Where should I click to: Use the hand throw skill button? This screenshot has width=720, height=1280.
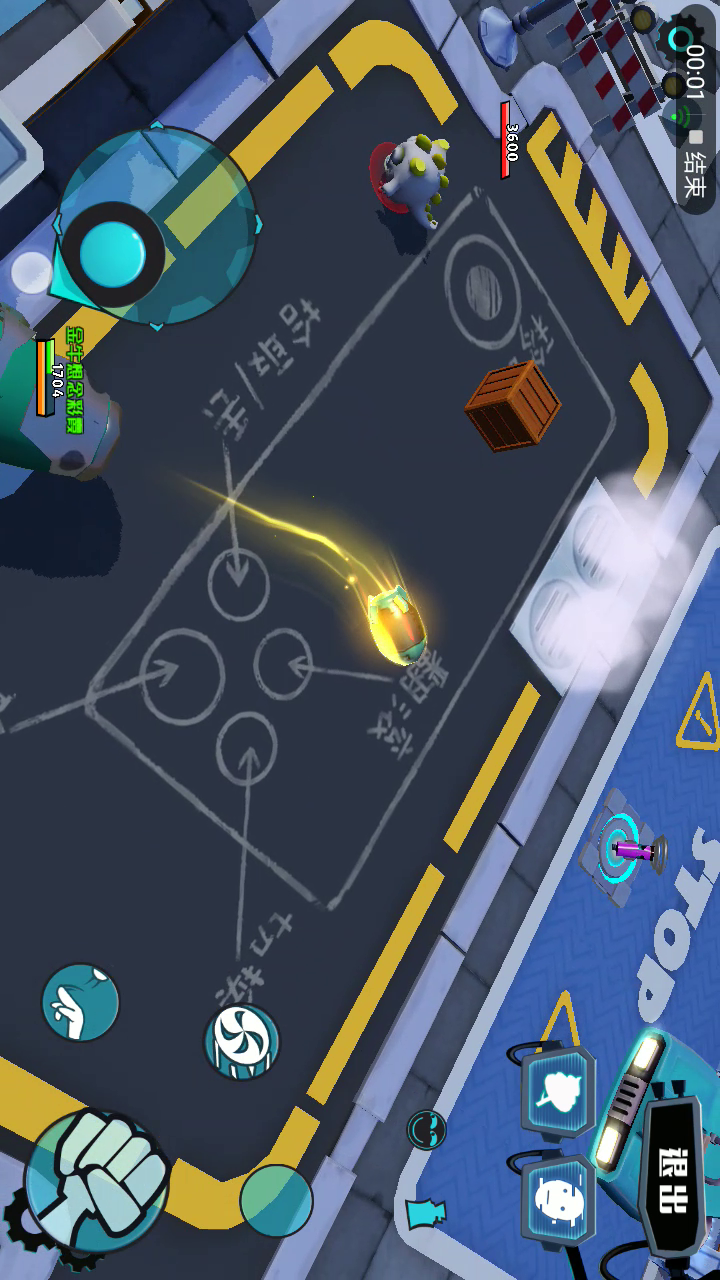(x=80, y=1002)
